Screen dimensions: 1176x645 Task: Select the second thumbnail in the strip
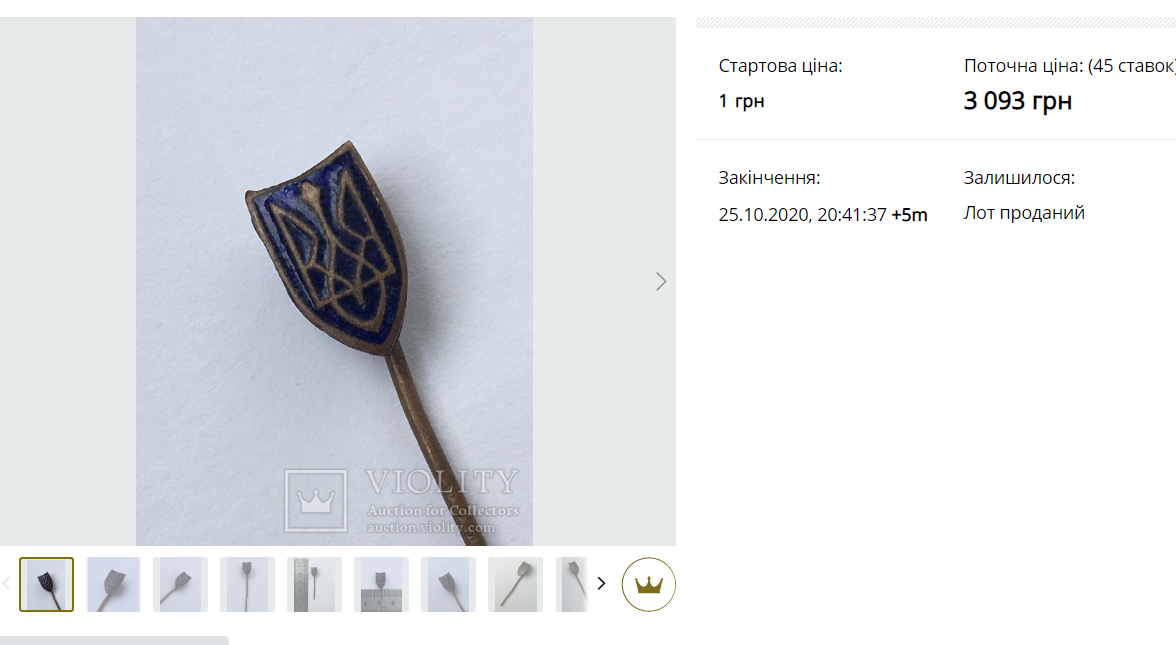113,584
